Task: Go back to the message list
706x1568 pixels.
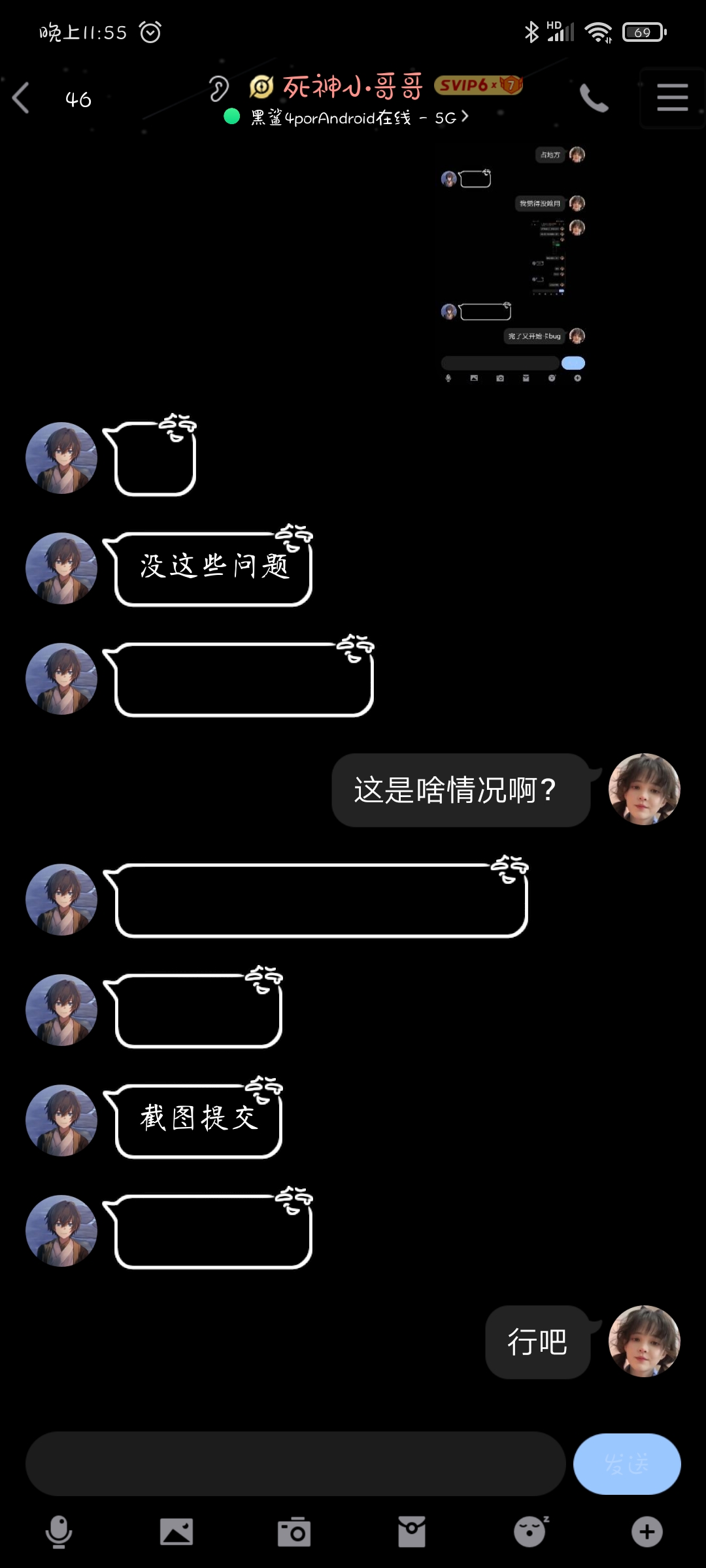Action: (x=22, y=98)
